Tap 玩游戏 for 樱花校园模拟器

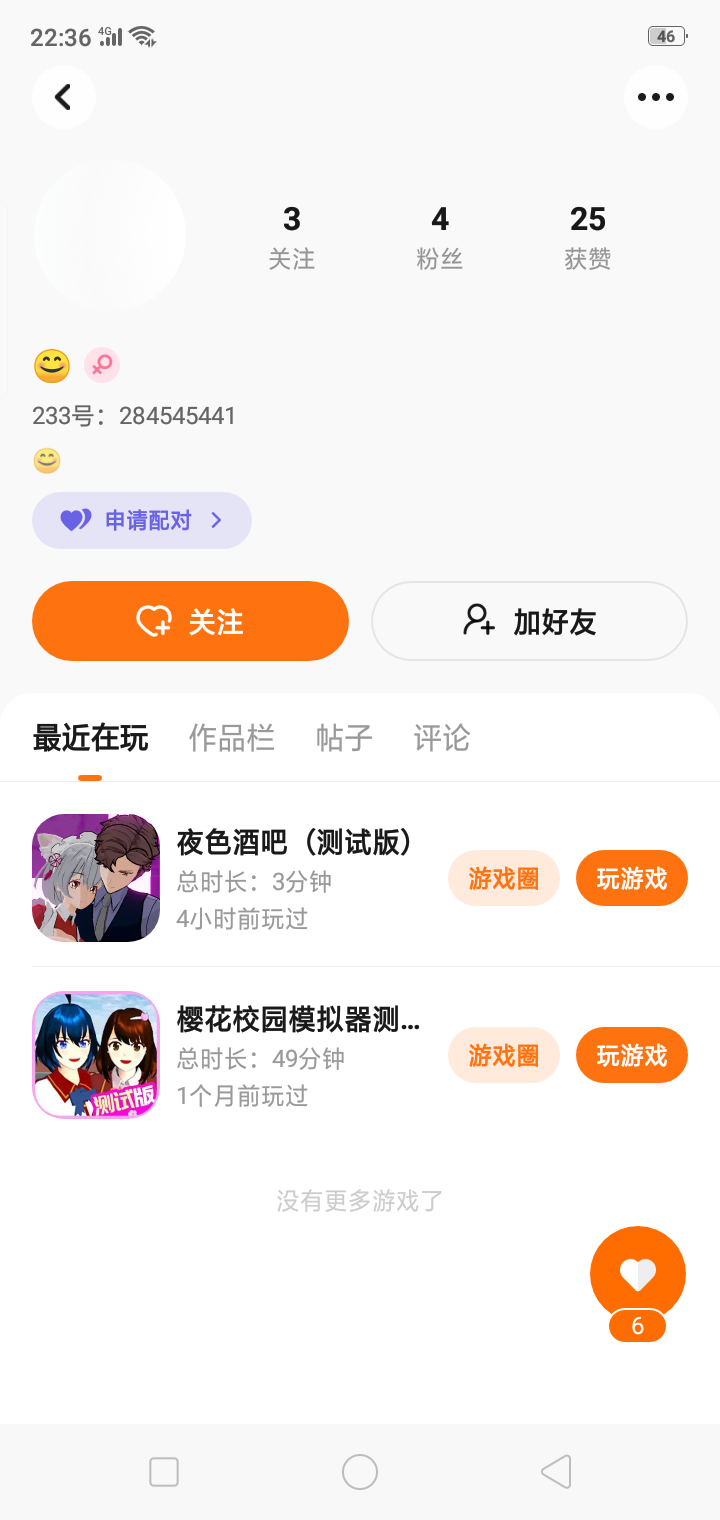631,1055
